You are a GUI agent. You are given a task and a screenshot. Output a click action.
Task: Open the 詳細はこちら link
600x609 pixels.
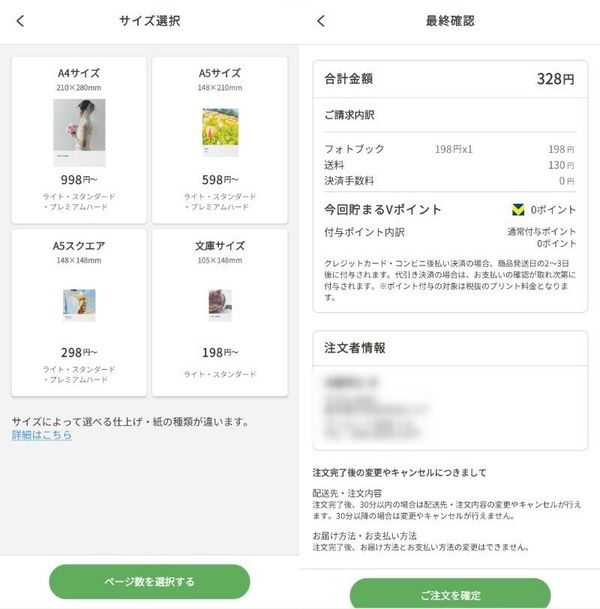[42, 435]
